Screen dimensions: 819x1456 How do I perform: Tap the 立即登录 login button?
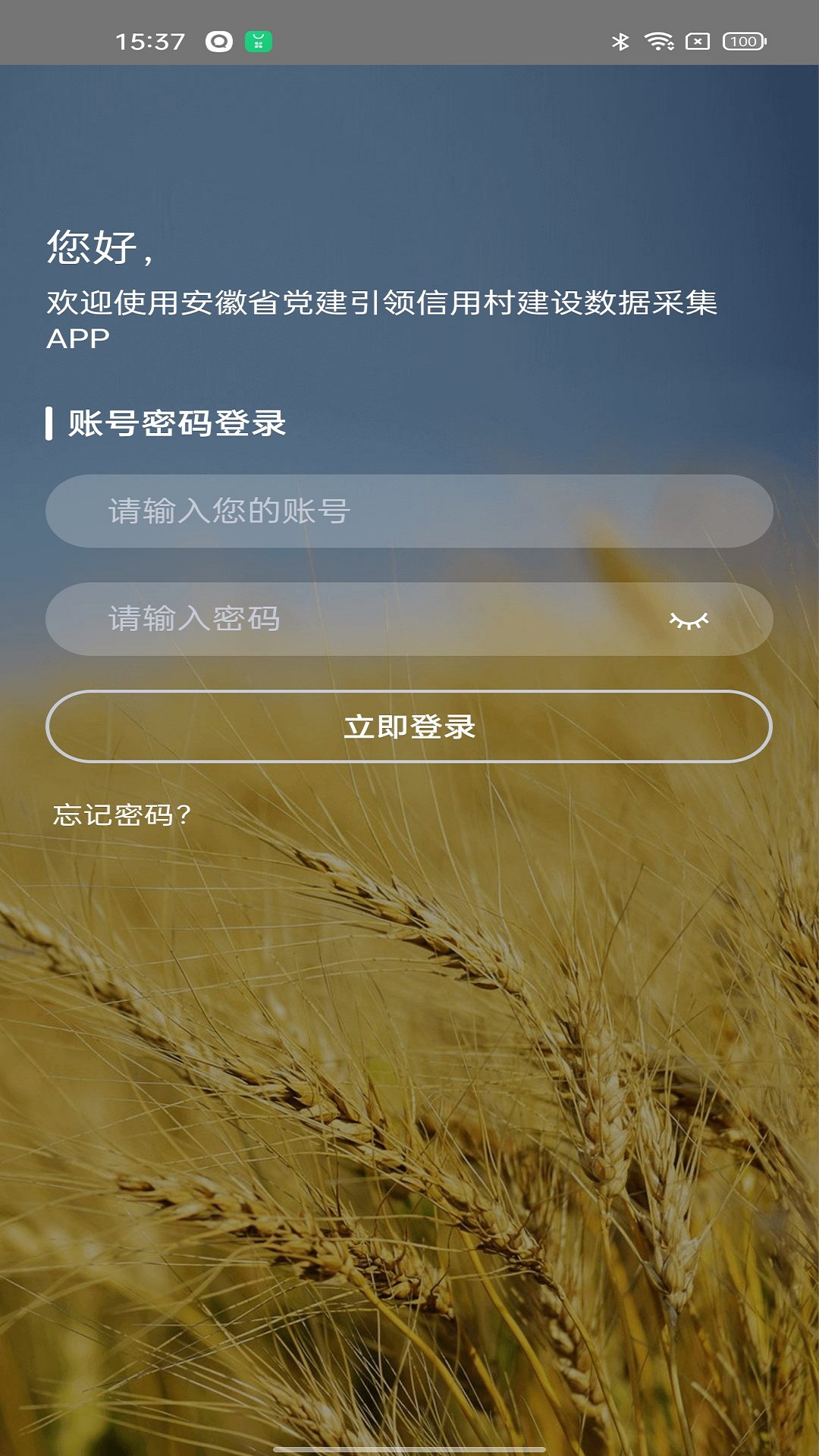[x=409, y=726]
